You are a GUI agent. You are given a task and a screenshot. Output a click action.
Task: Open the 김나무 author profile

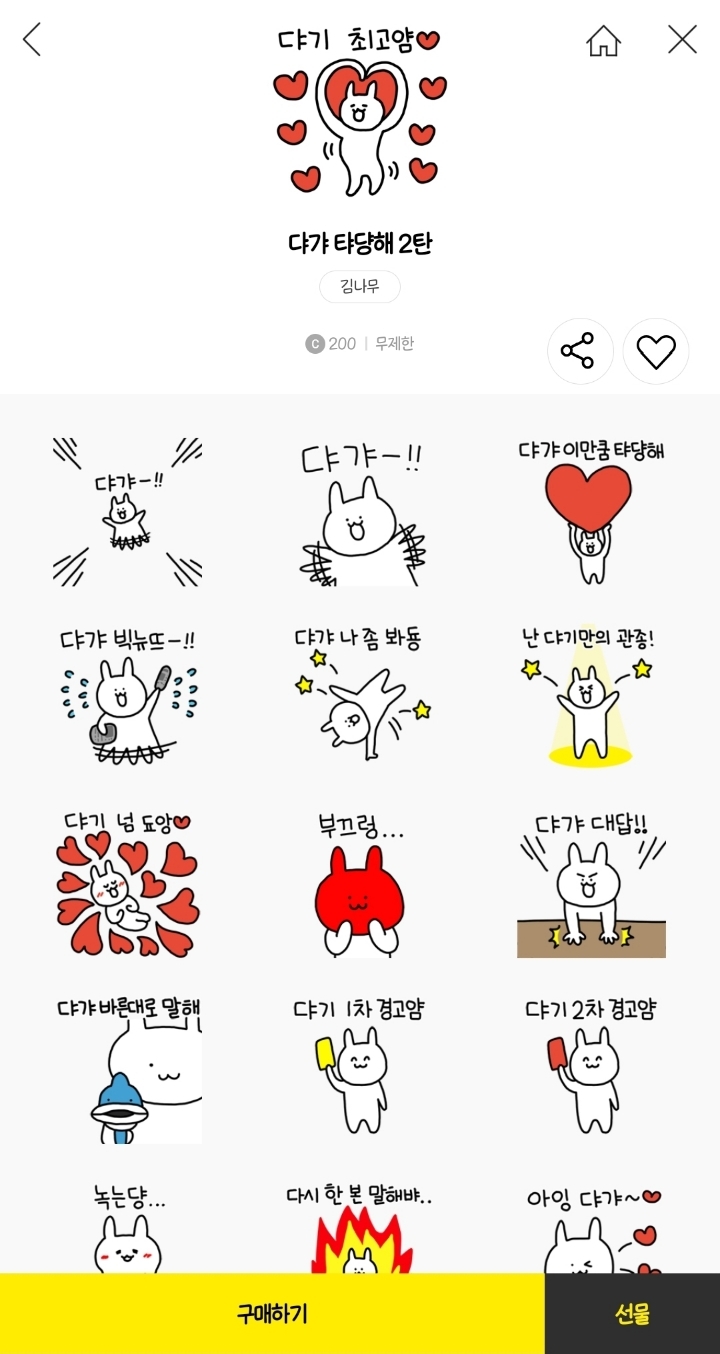pyautogui.click(x=359, y=287)
